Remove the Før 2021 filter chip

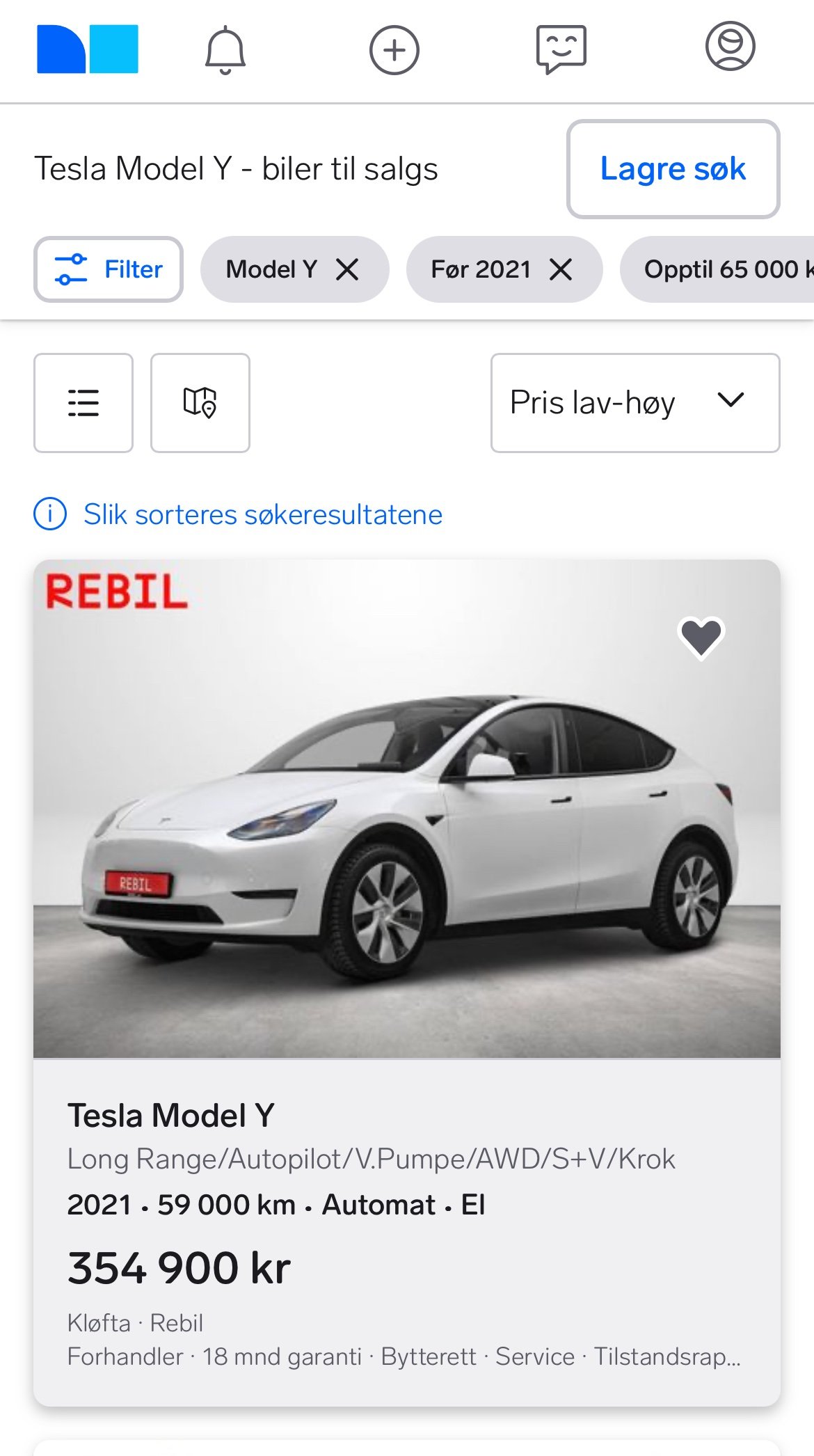pyautogui.click(x=561, y=269)
